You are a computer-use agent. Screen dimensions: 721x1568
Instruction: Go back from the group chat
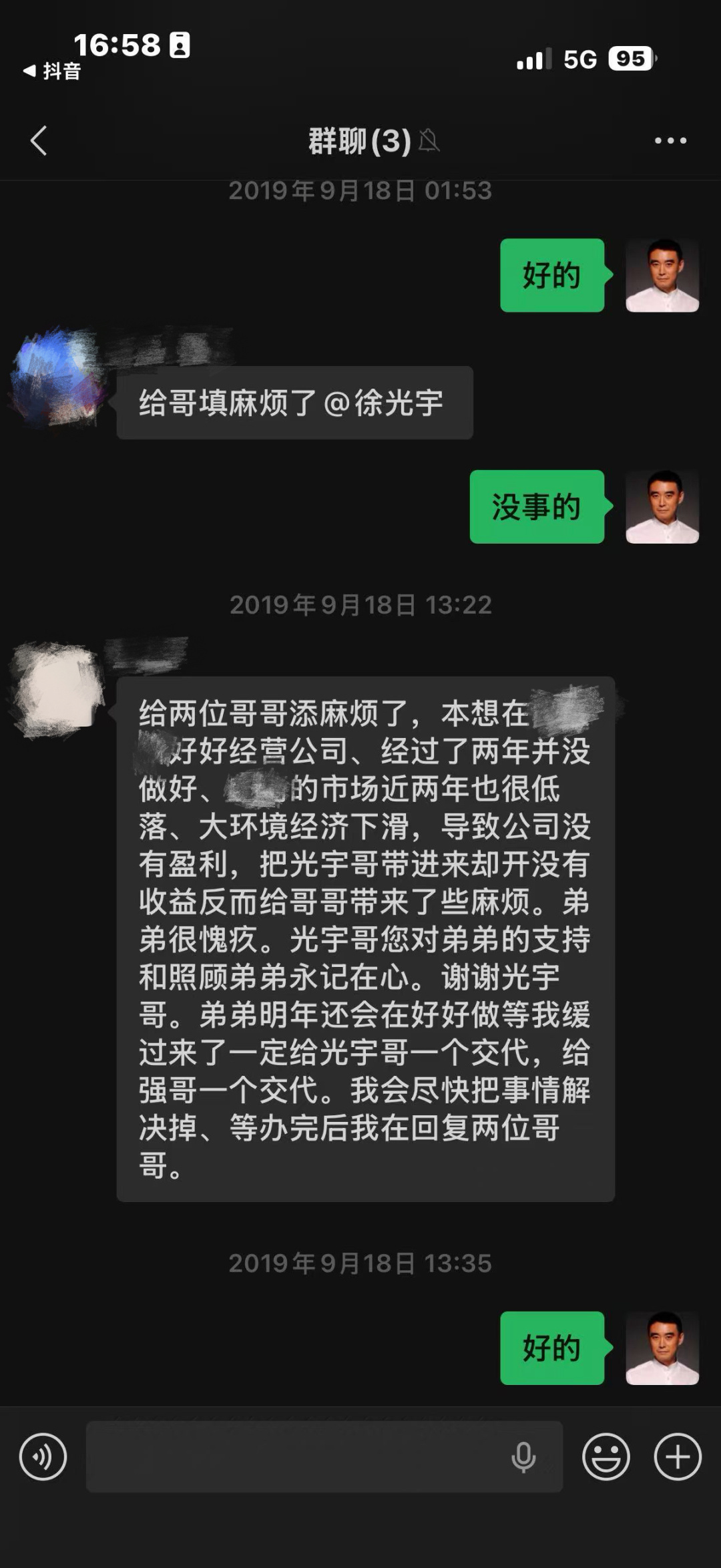(39, 141)
